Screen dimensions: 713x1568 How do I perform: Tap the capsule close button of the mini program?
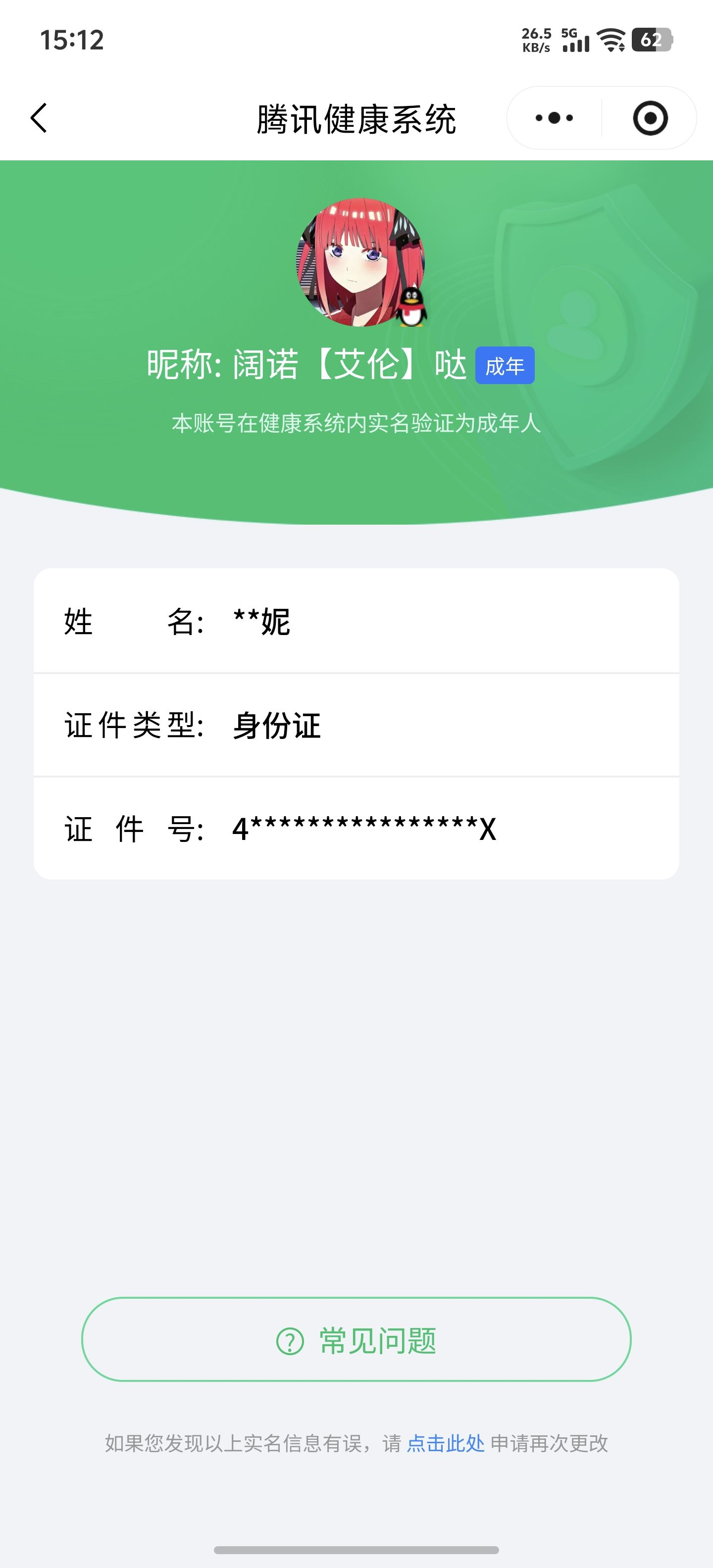tap(651, 118)
